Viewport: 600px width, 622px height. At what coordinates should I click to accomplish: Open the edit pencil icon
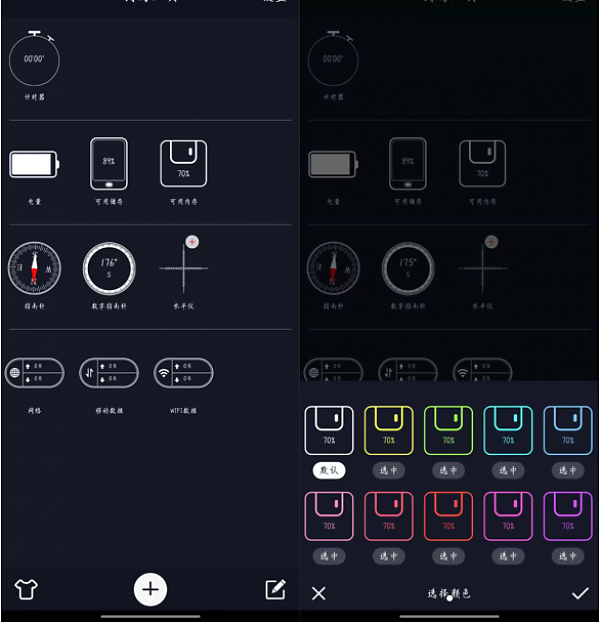275,589
